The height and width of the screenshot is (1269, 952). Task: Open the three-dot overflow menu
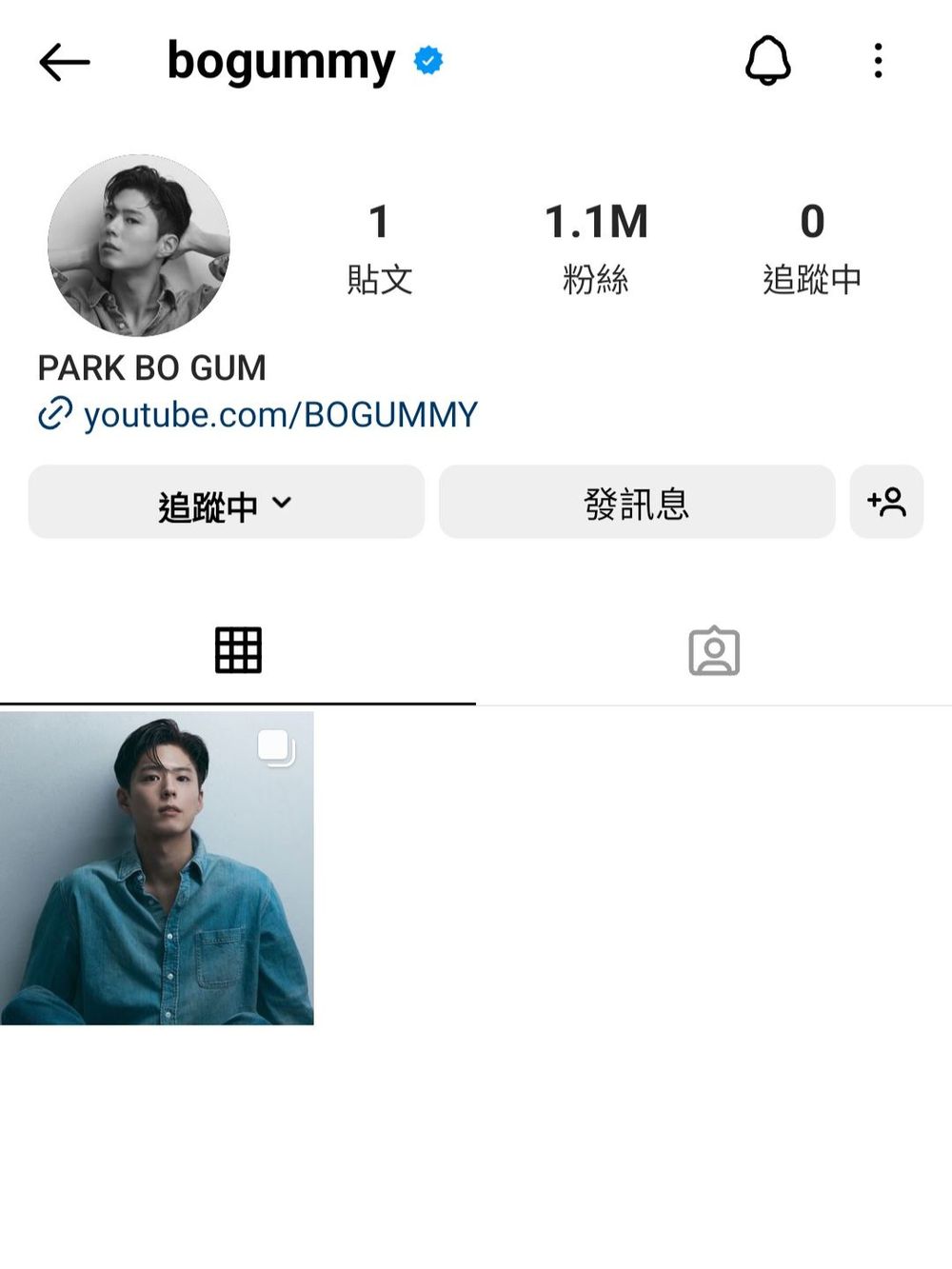(x=878, y=61)
